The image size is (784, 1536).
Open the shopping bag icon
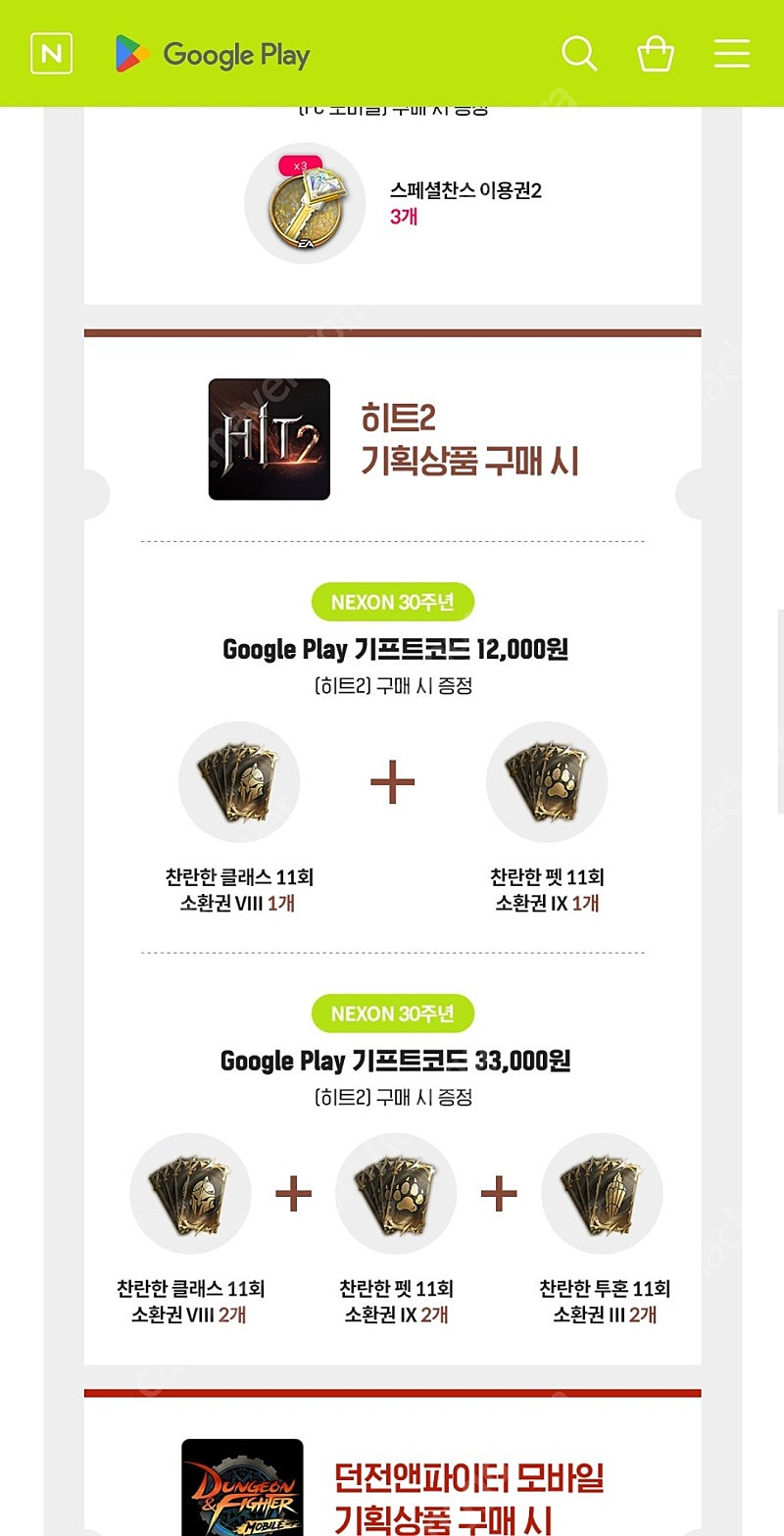[656, 54]
